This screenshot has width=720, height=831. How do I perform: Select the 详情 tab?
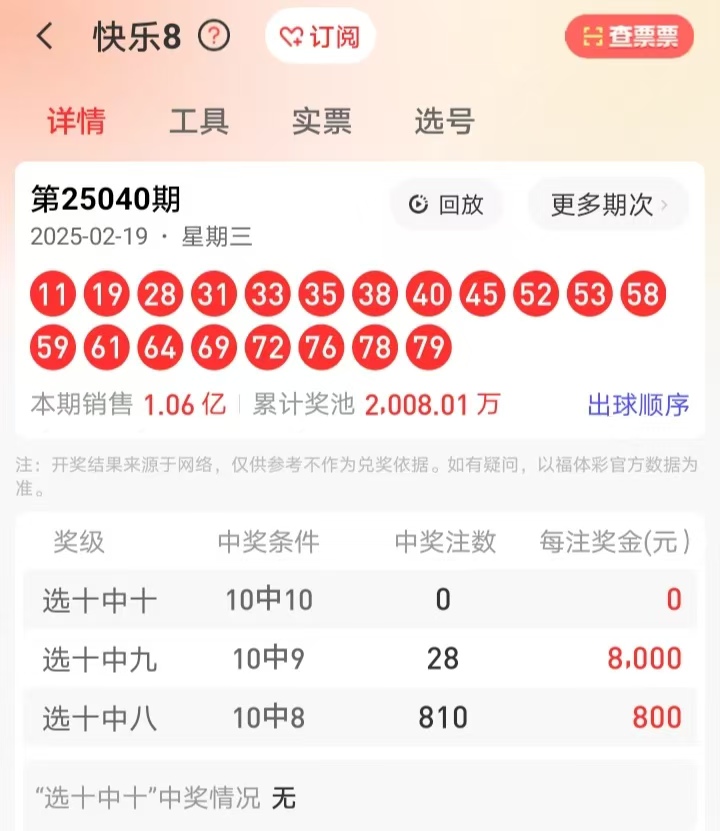[x=76, y=122]
